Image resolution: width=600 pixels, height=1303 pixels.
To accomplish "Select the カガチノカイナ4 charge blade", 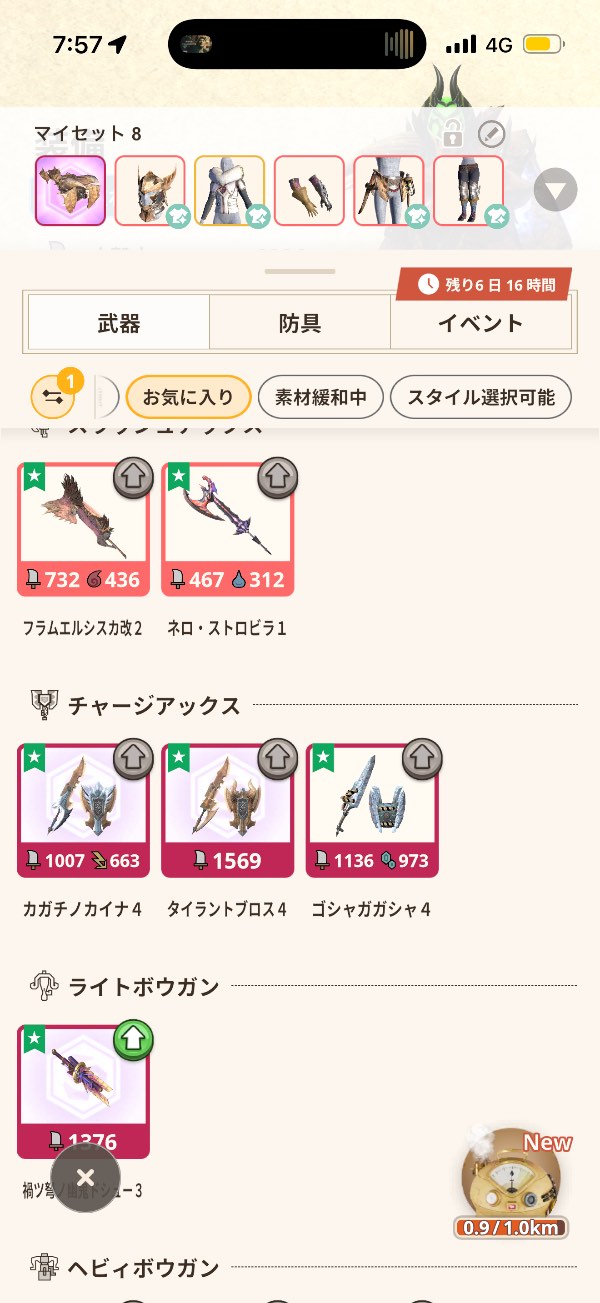I will pyautogui.click(x=84, y=810).
